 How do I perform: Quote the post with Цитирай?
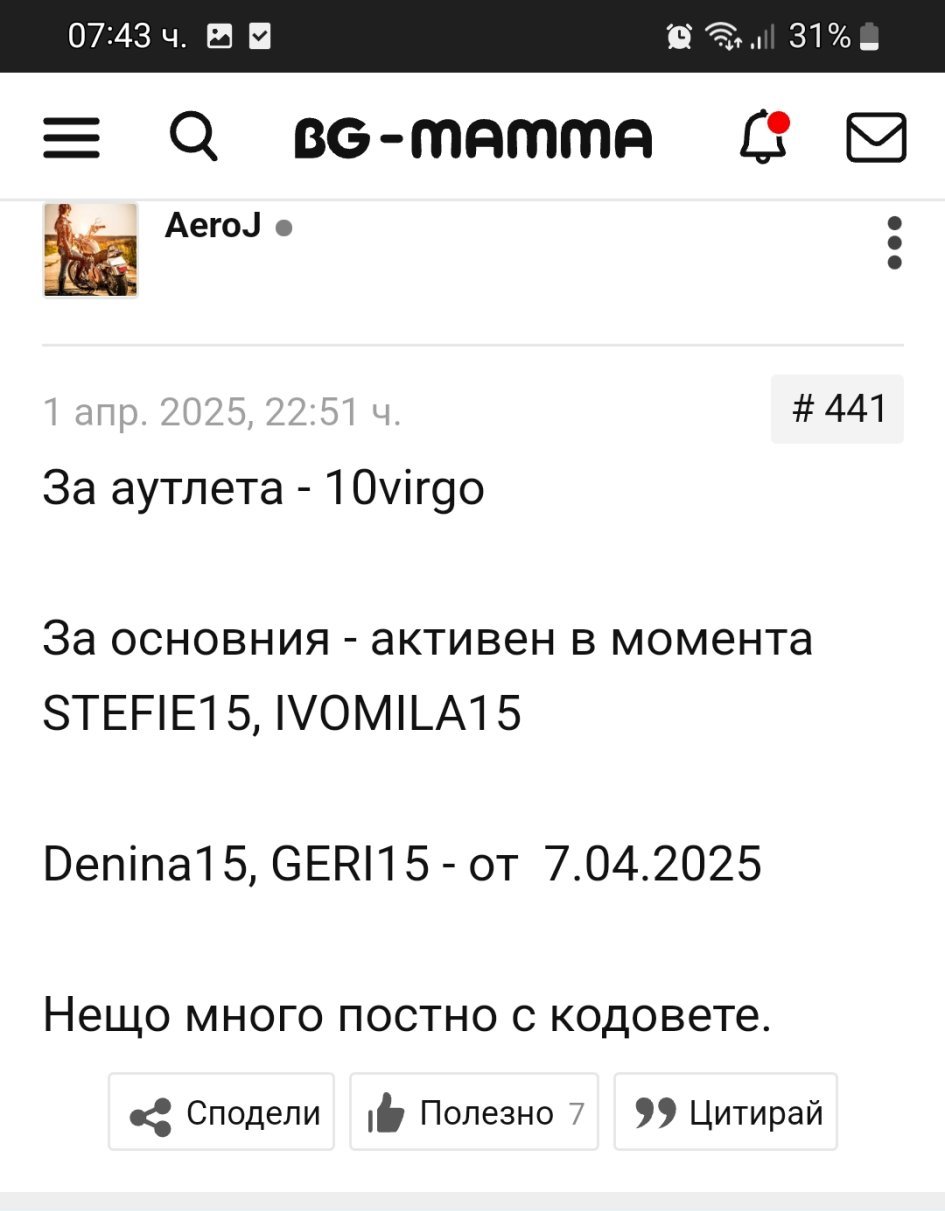pyautogui.click(x=725, y=1112)
